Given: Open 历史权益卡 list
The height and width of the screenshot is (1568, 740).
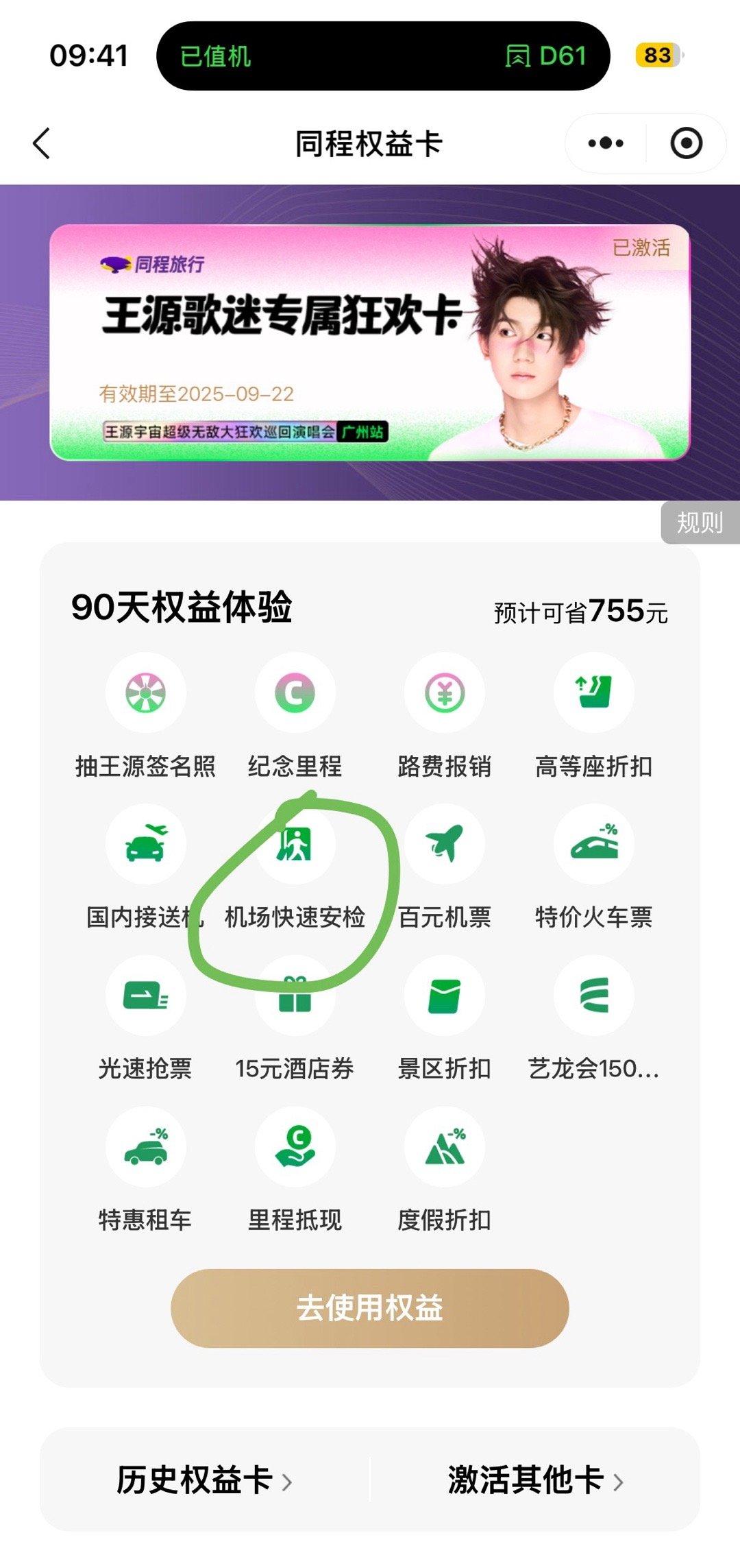Looking at the screenshot, I should pyautogui.click(x=204, y=1480).
